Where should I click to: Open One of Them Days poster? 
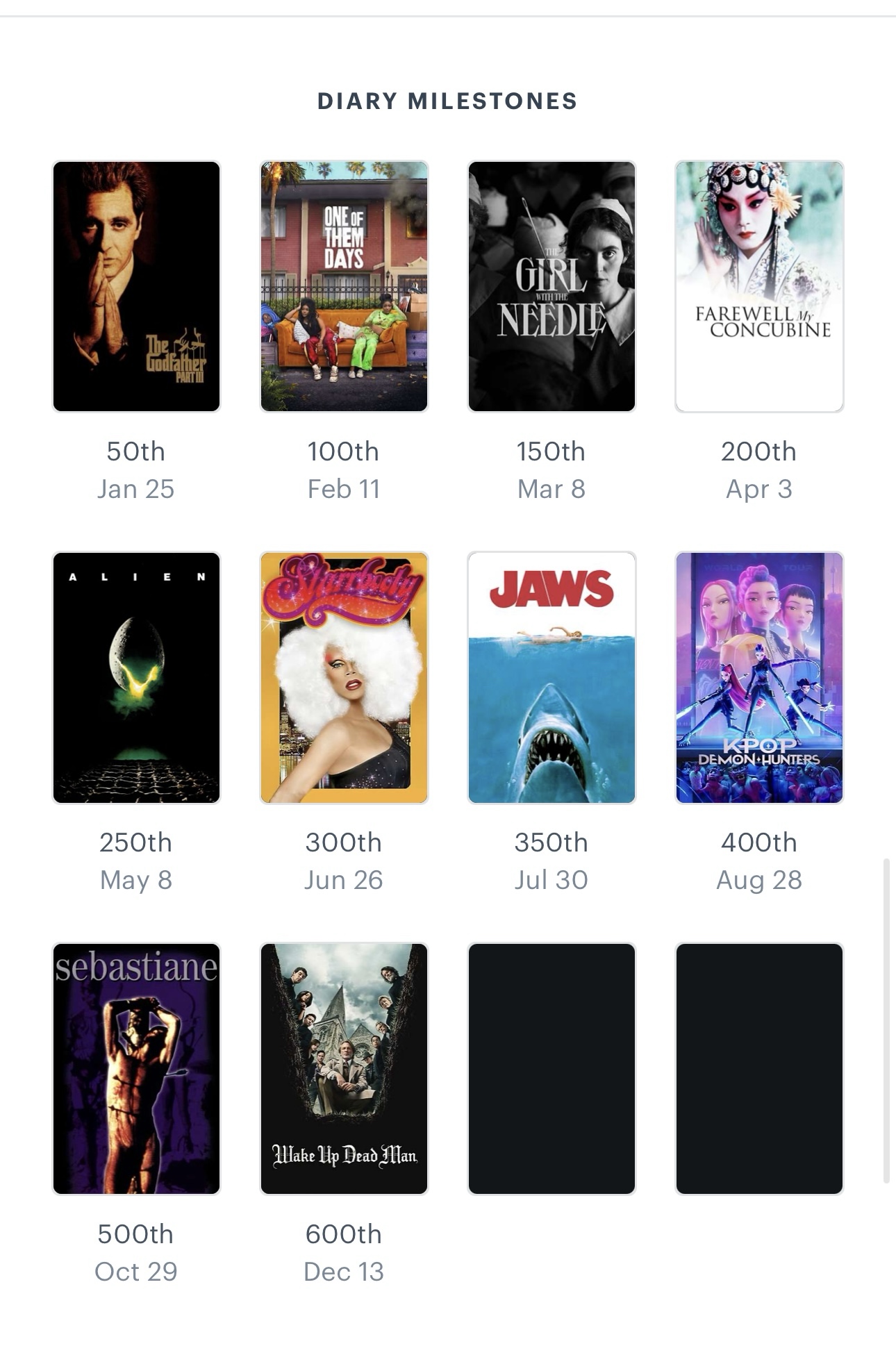tap(344, 286)
